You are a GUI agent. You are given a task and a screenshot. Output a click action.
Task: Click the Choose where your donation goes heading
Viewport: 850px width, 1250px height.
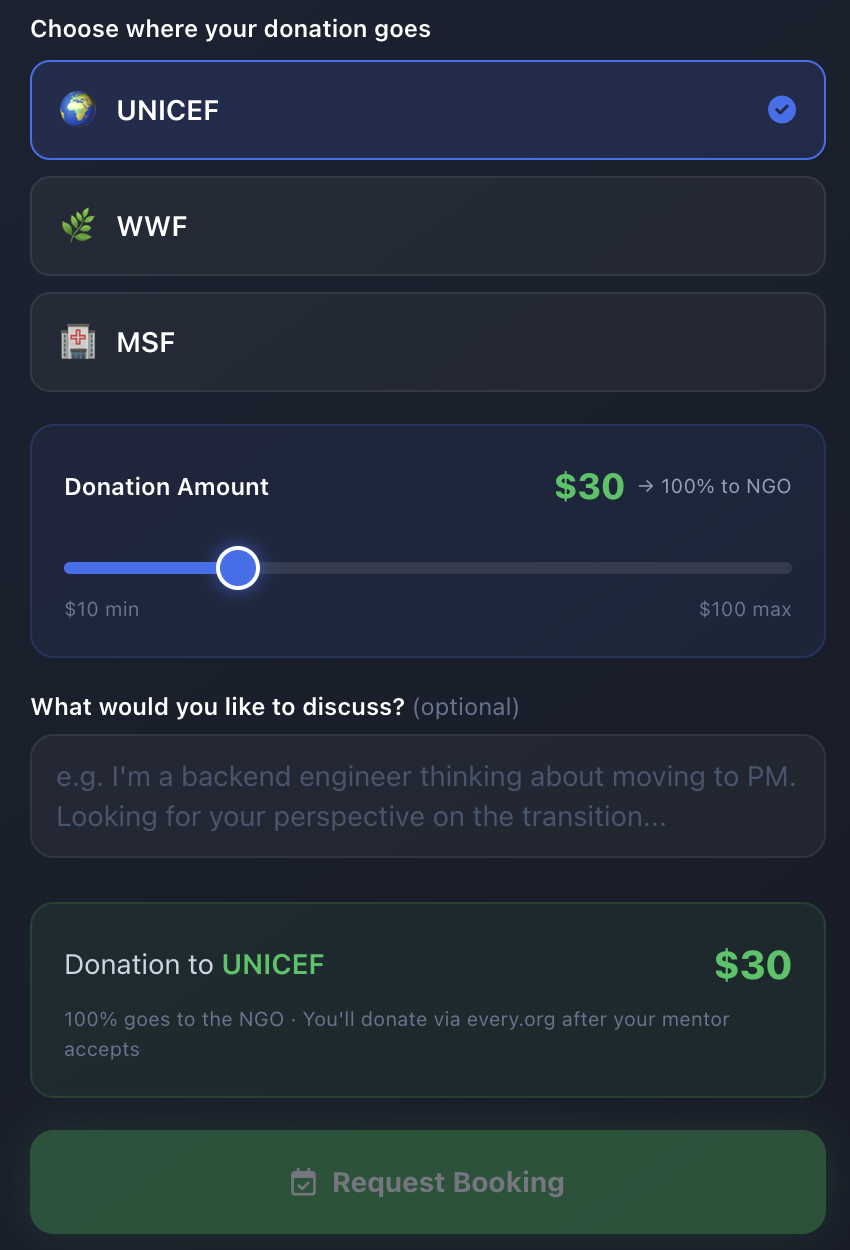click(x=231, y=28)
